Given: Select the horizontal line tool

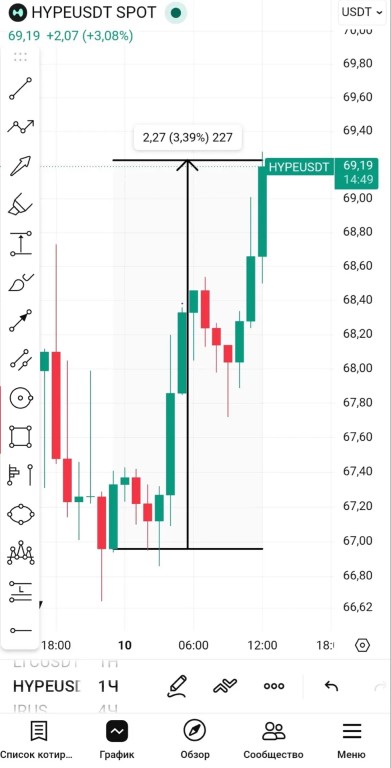Looking at the screenshot, I should click(20, 630).
